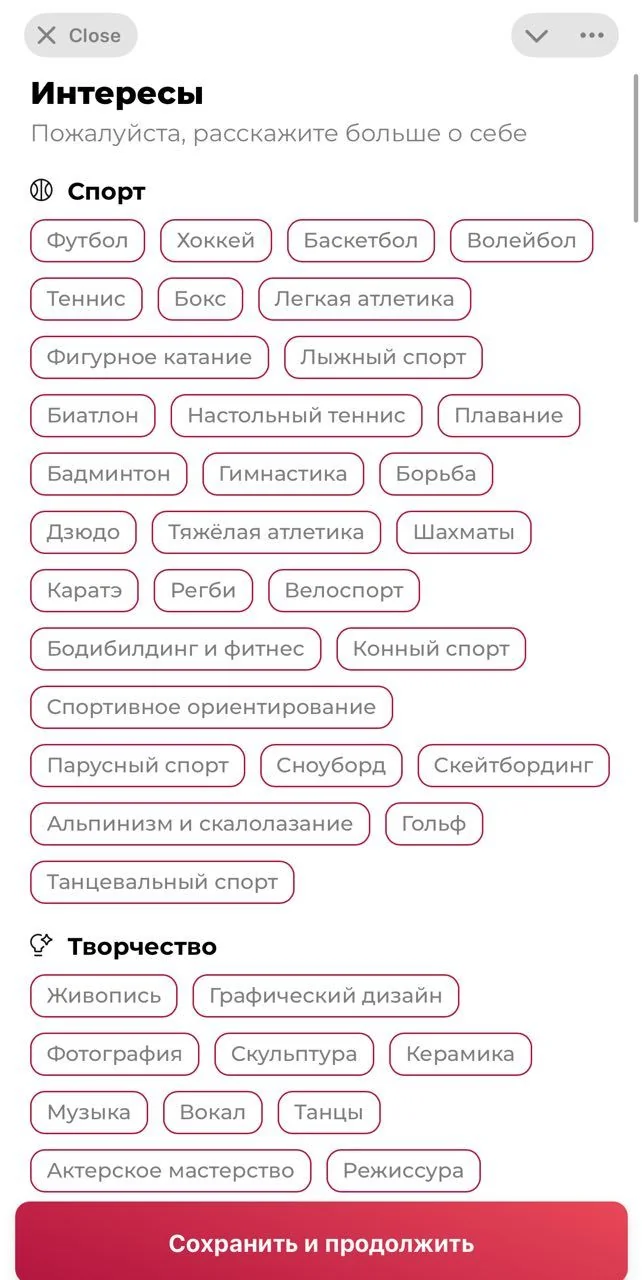
Task: Open the three-dot overflow menu
Action: 592,36
